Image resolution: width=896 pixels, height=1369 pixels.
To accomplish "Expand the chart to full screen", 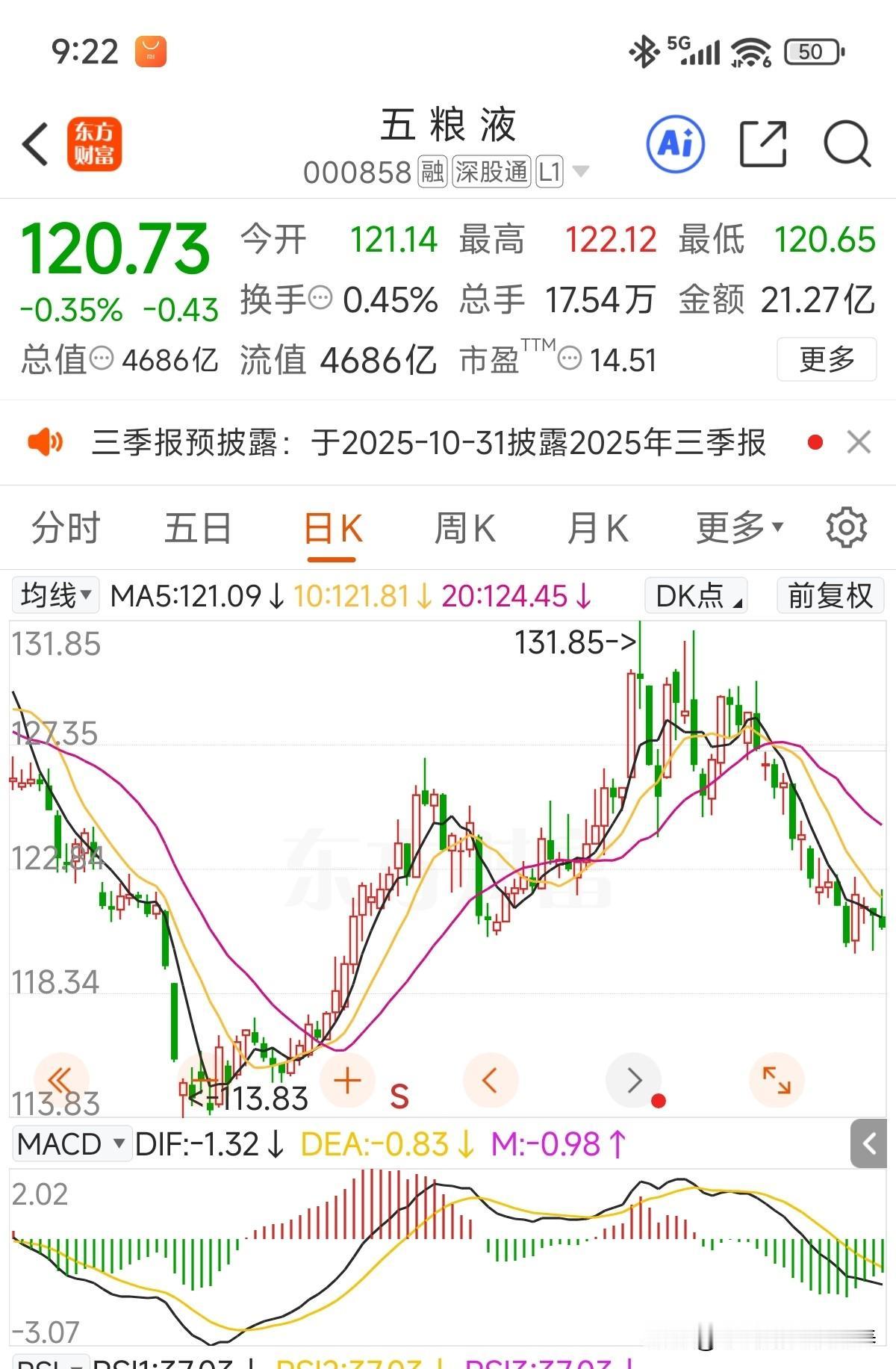I will [776, 1081].
